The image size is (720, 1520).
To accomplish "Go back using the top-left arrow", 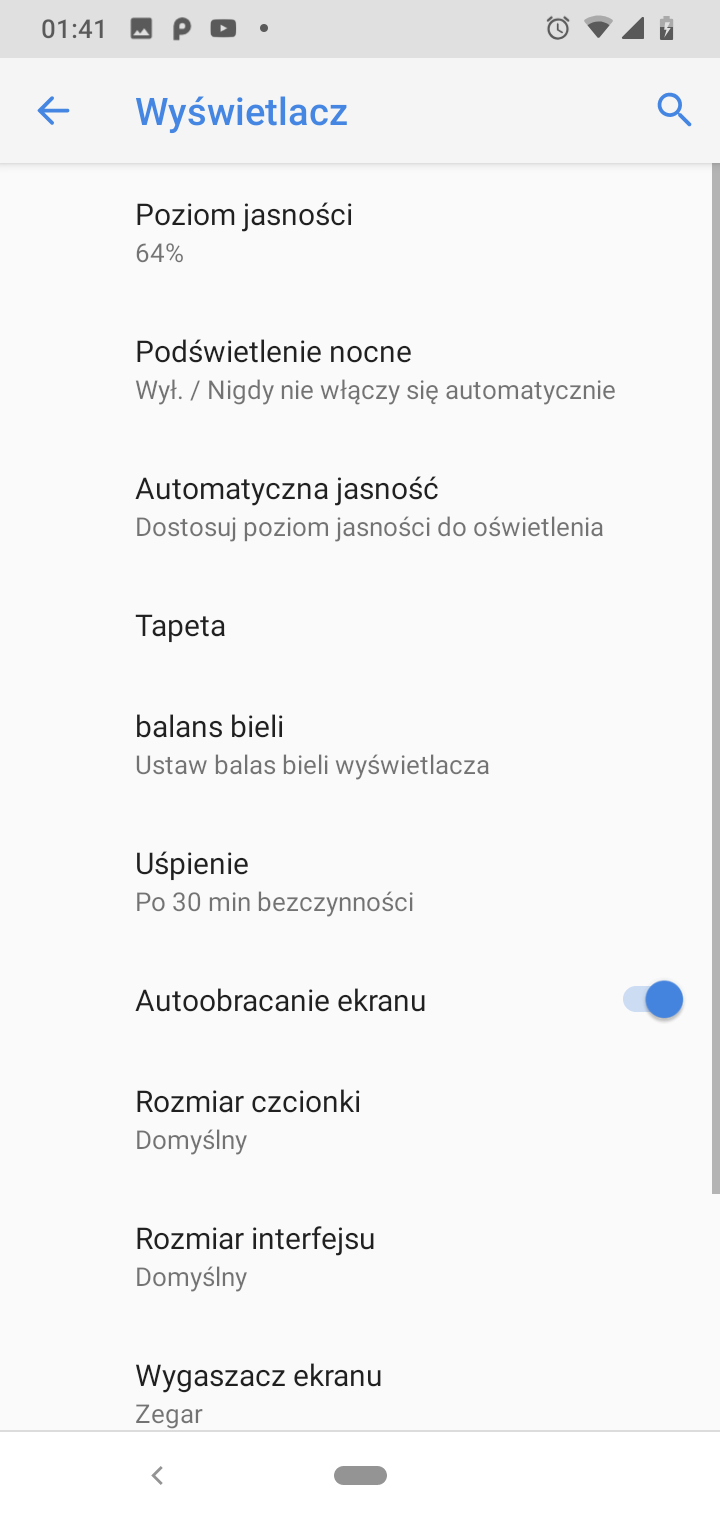I will click(53, 111).
